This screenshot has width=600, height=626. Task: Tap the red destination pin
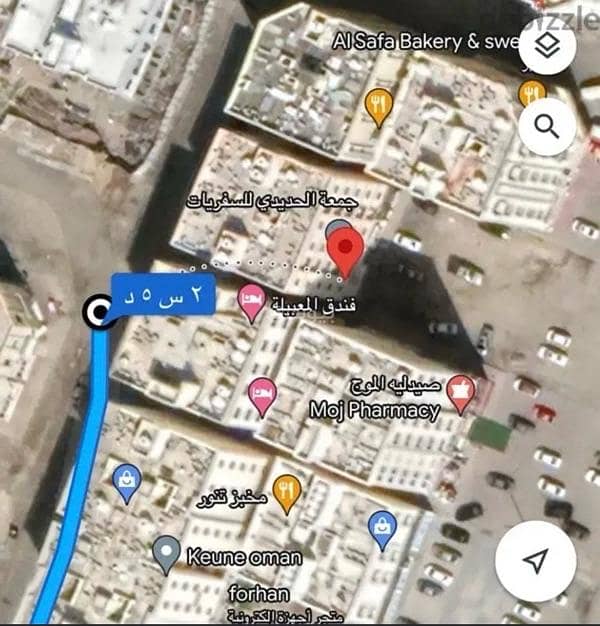pos(346,250)
